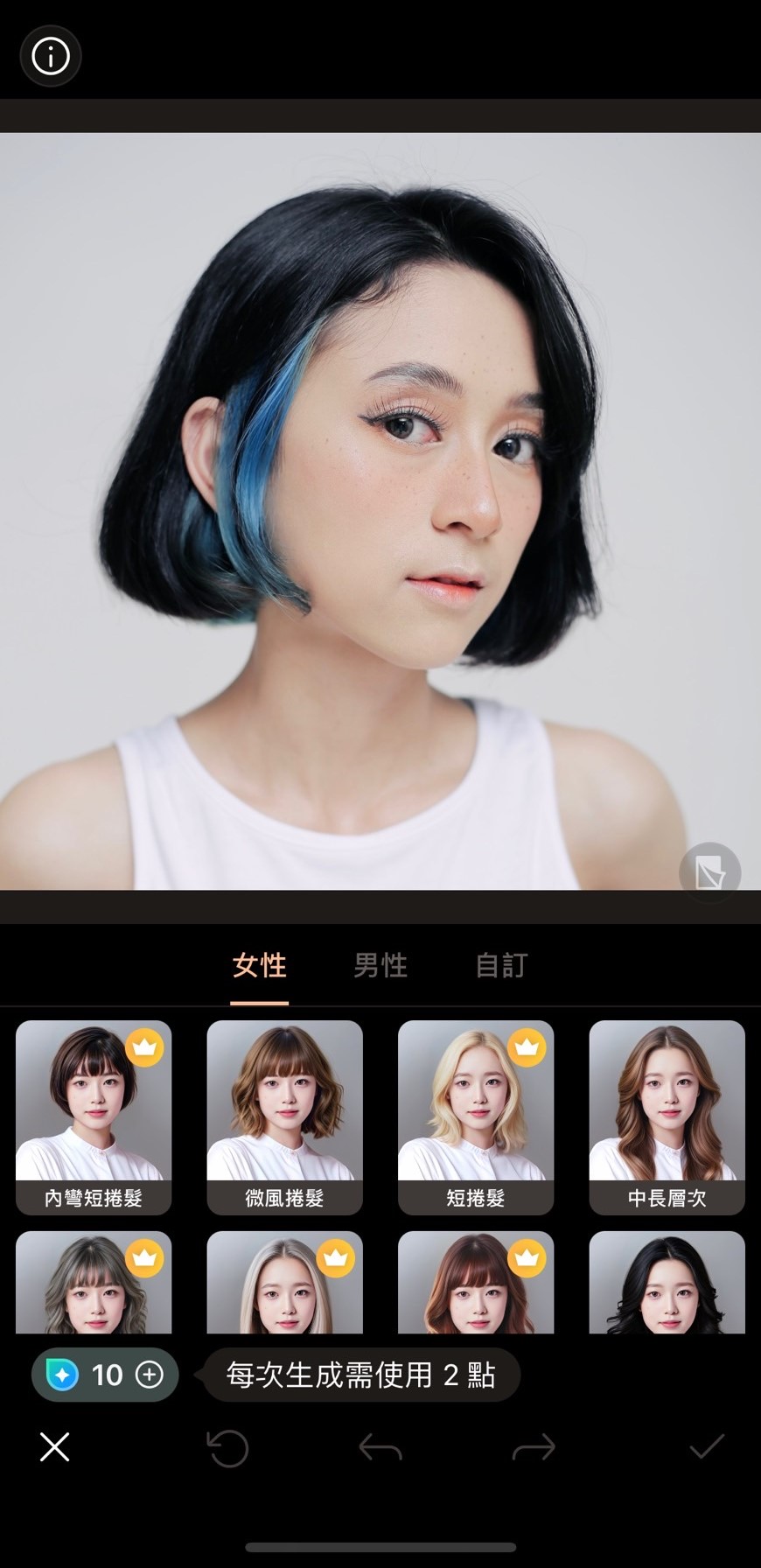Click the crown badge on 內彎短捲髮
The image size is (761, 1568).
click(145, 1047)
